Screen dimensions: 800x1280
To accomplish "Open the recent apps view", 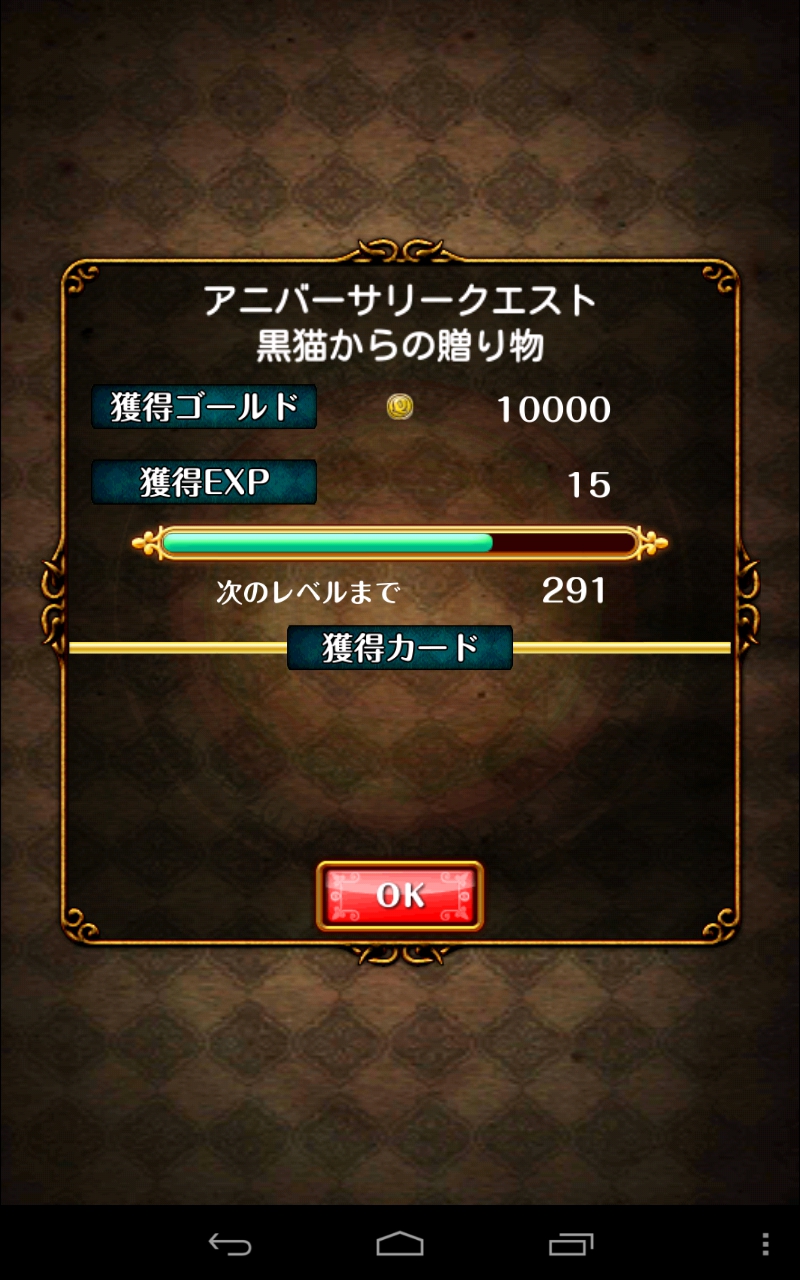I will point(571,1243).
